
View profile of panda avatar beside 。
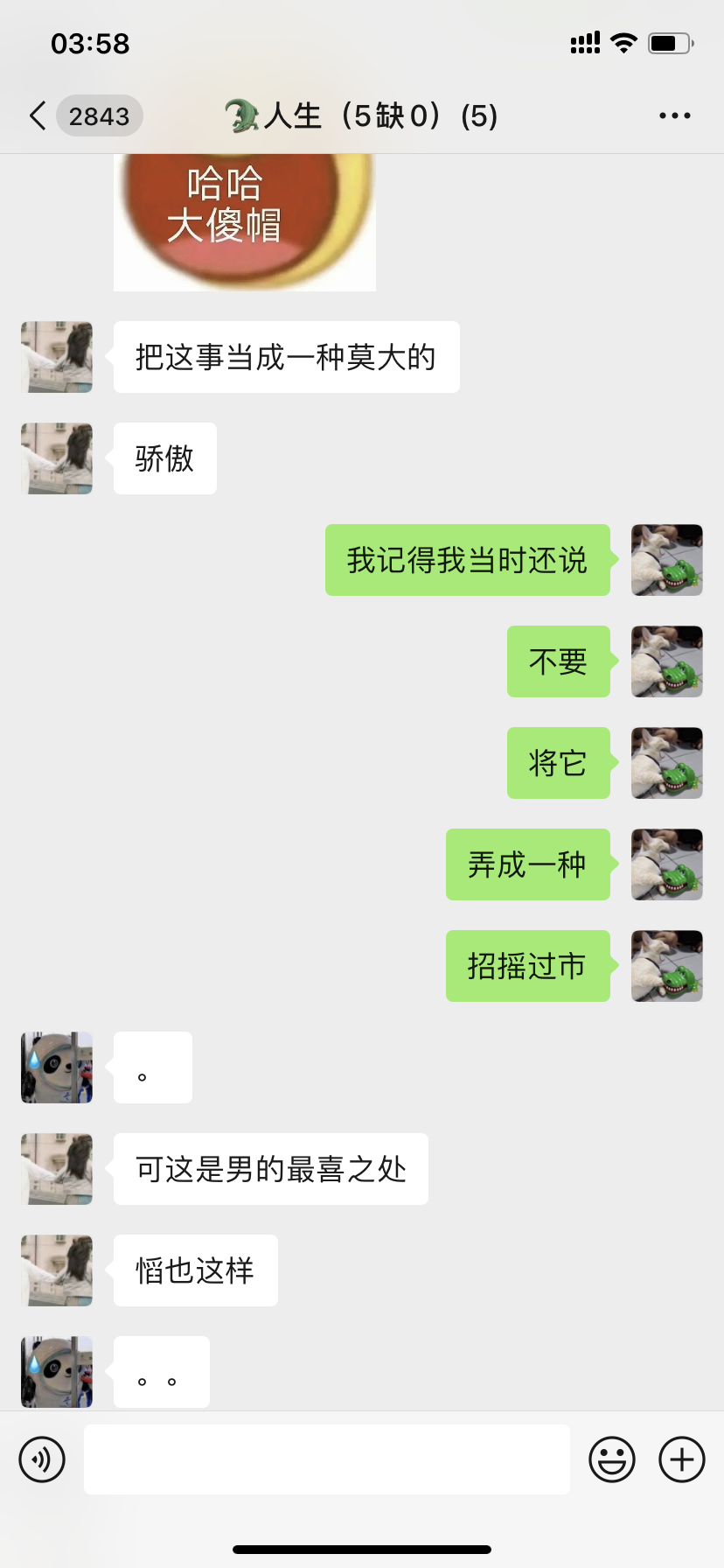[x=57, y=1067]
